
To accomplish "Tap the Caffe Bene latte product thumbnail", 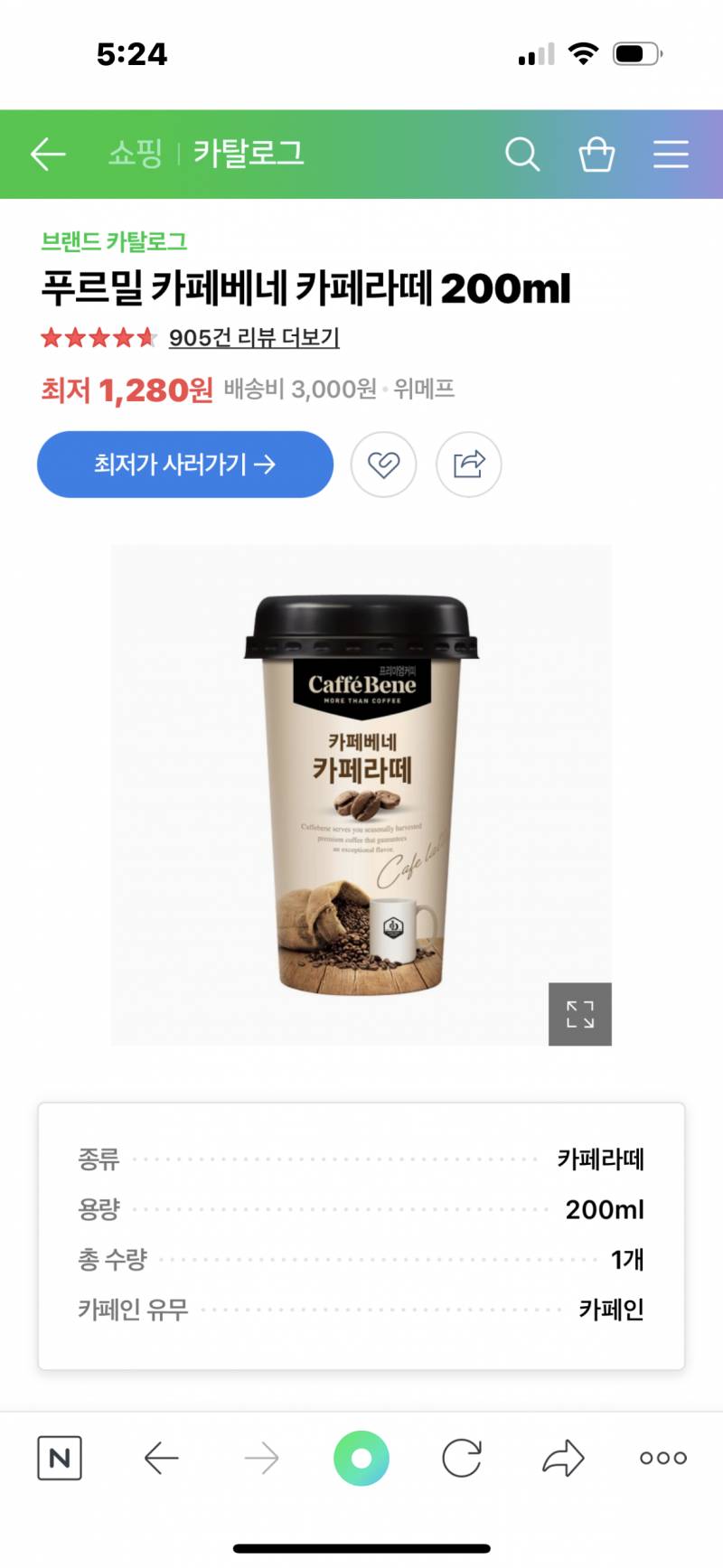I will 361,795.
